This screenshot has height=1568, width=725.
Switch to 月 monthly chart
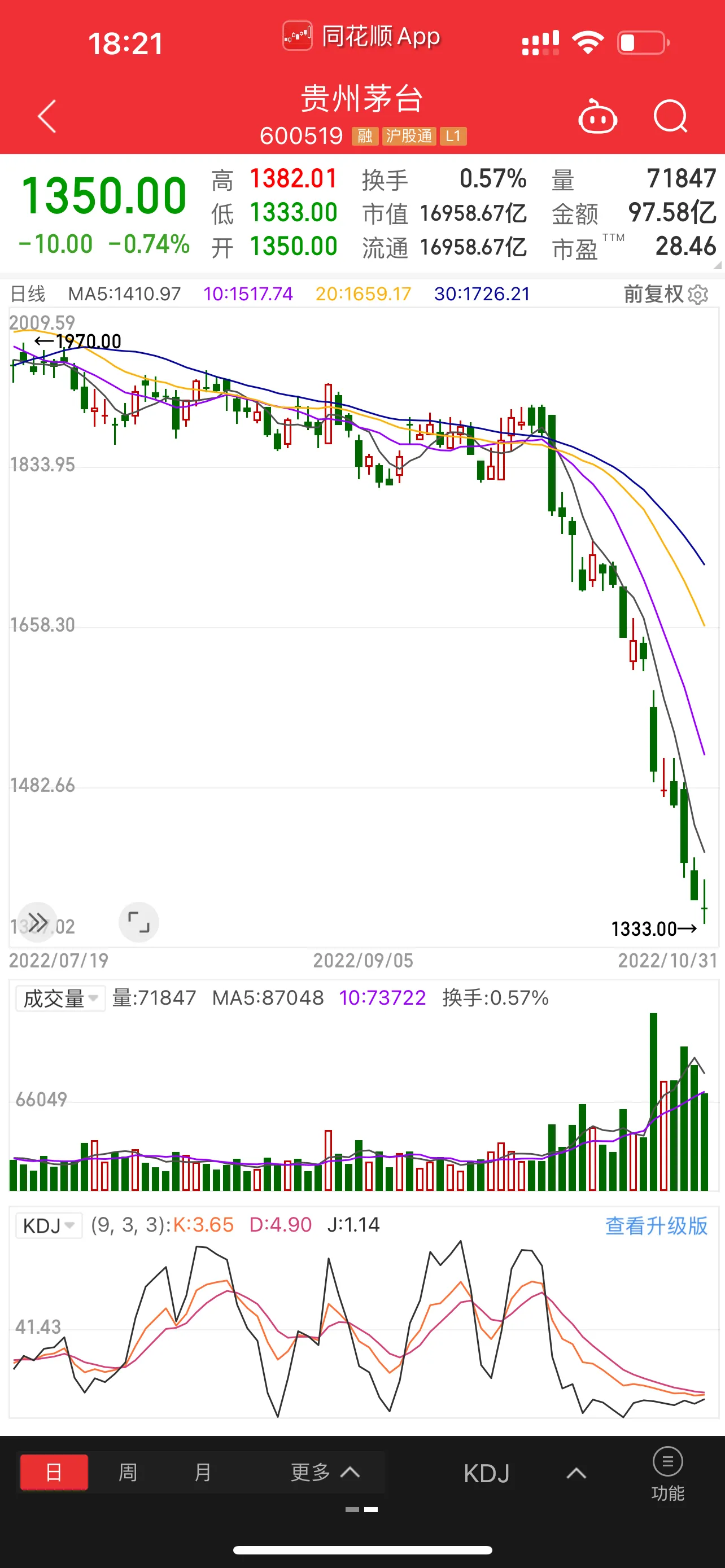click(202, 1473)
